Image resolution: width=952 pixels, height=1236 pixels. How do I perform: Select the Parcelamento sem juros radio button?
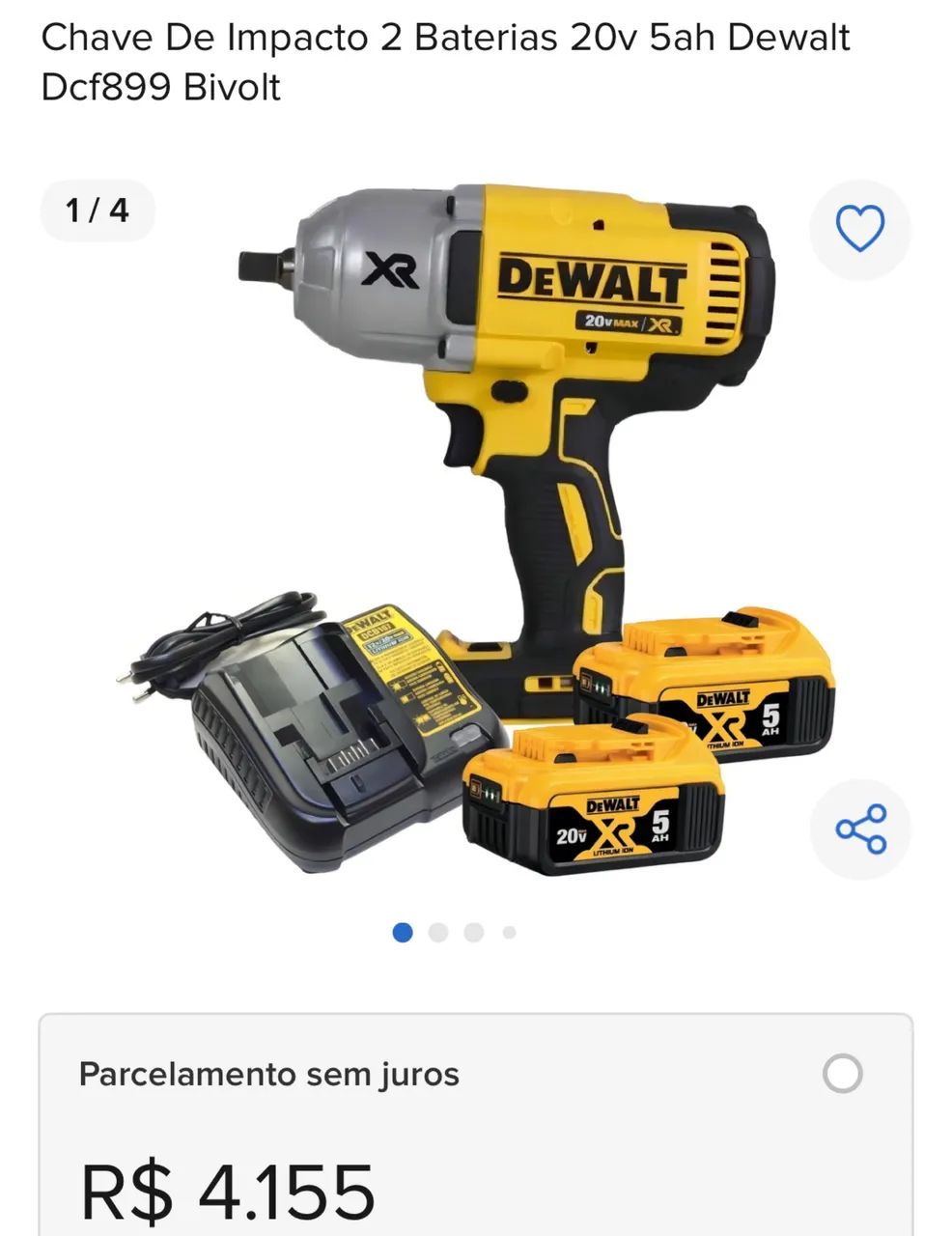(x=842, y=1074)
